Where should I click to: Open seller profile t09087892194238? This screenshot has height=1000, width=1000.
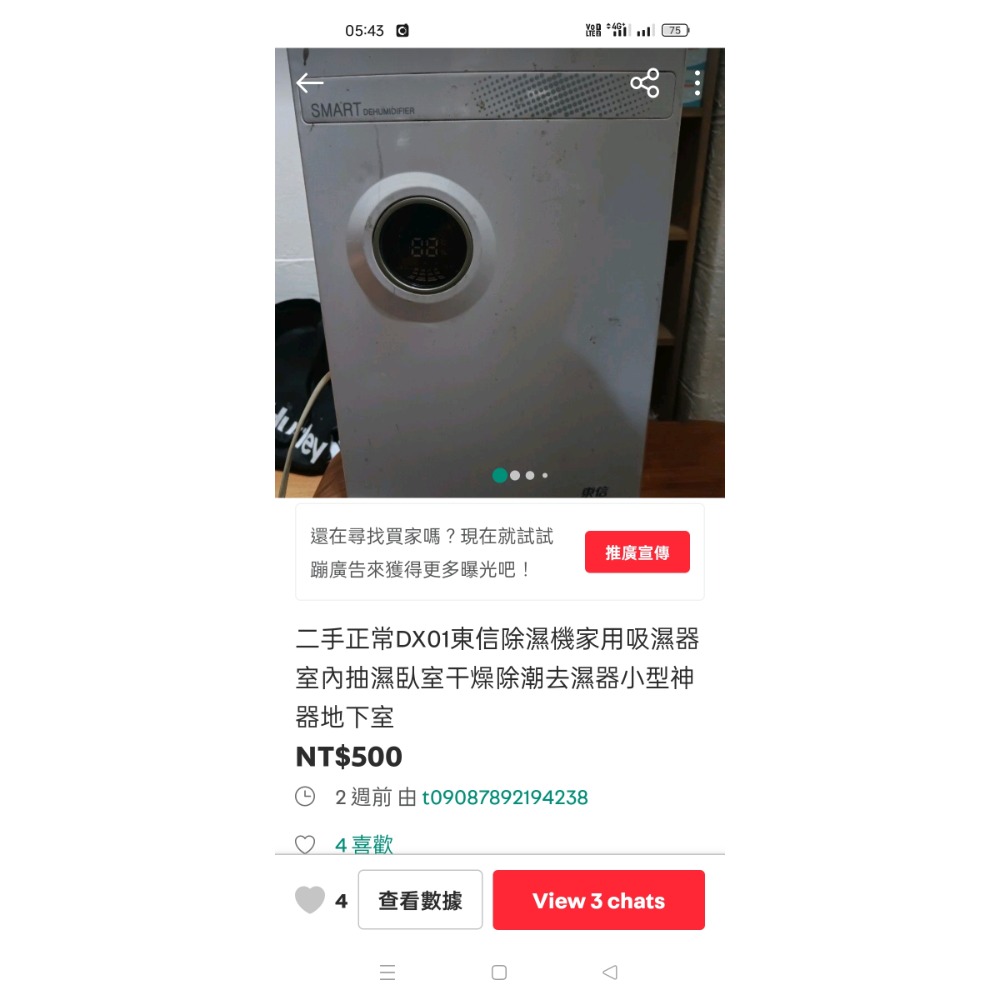(x=504, y=797)
